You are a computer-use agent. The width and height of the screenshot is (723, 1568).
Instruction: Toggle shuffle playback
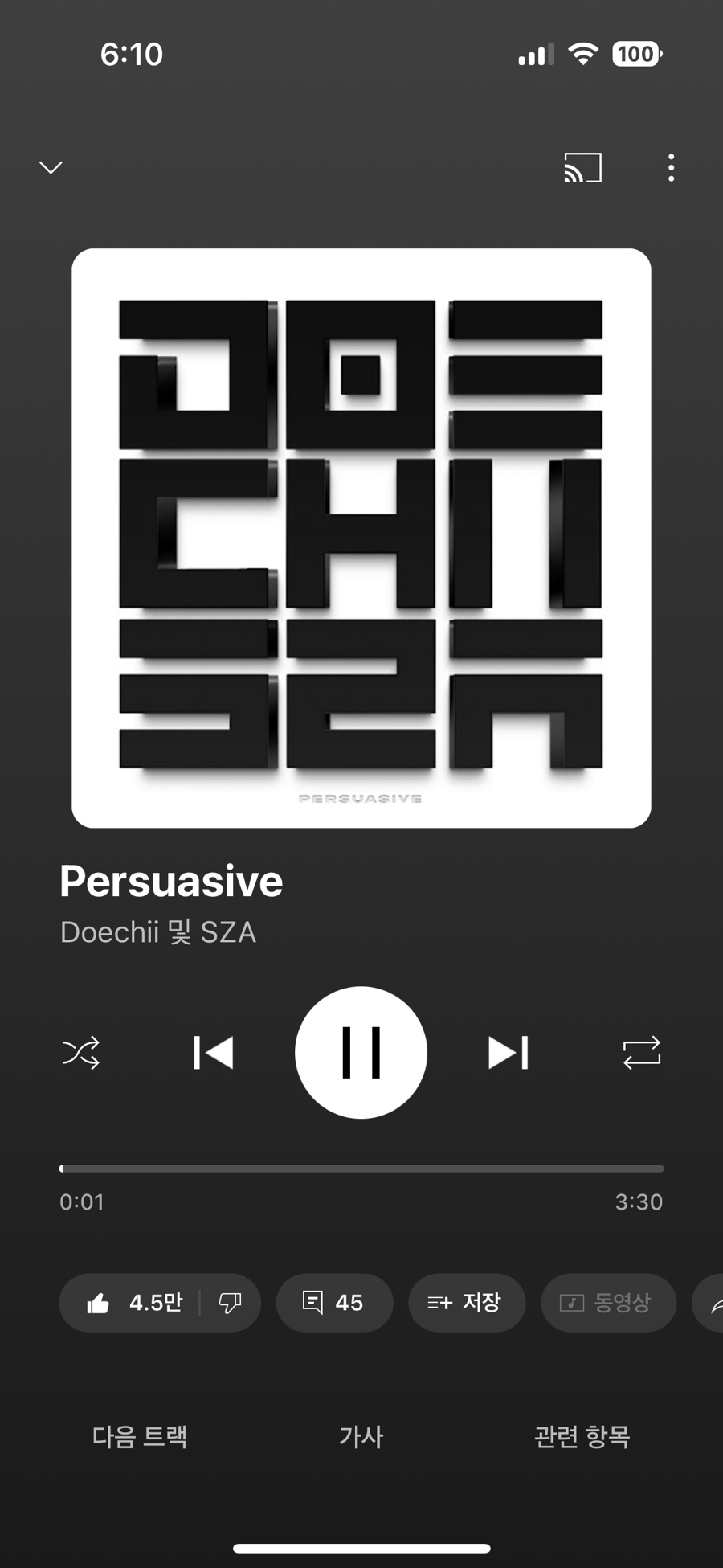[80, 1053]
